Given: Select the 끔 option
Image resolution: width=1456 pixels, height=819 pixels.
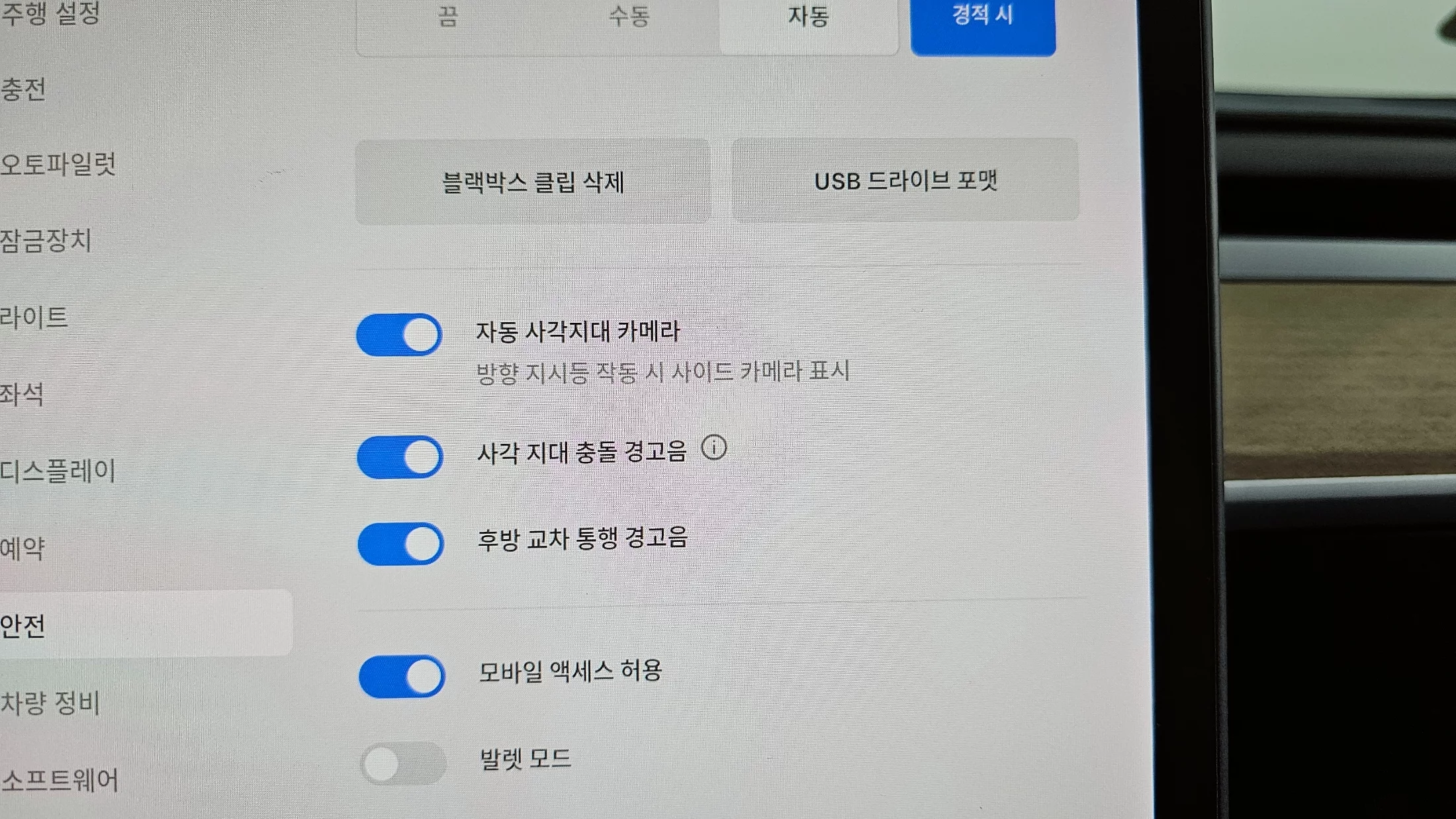Looking at the screenshot, I should tap(448, 17).
